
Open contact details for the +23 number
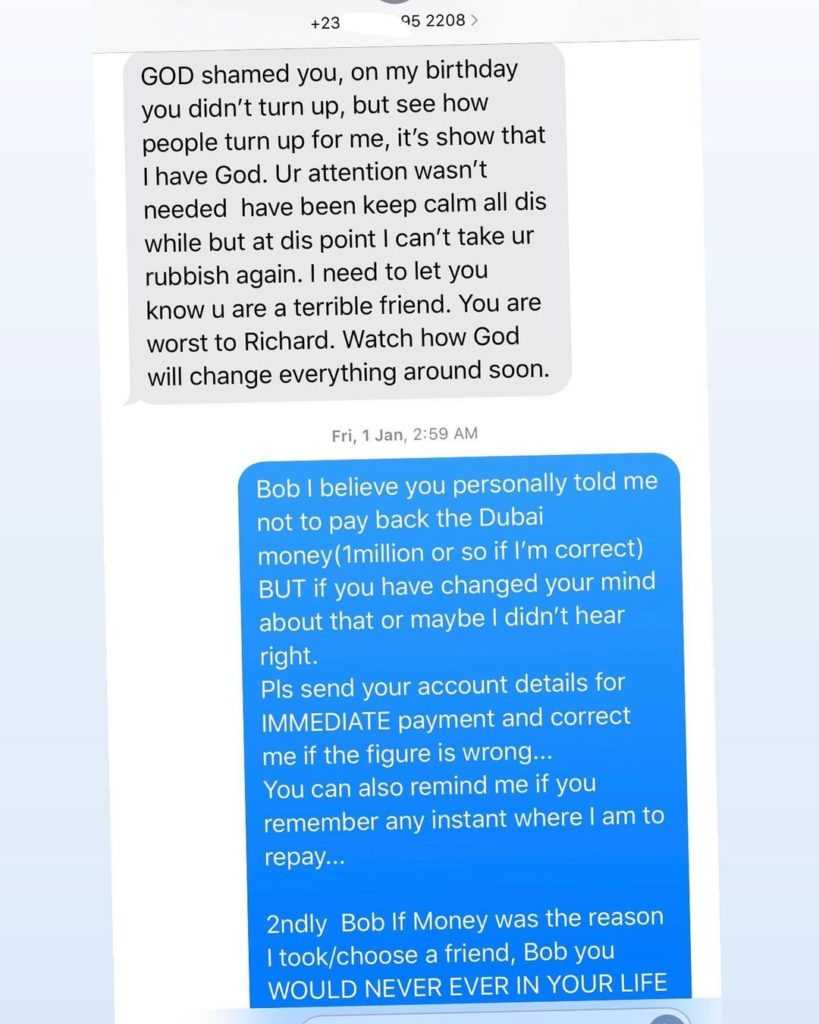(400, 21)
